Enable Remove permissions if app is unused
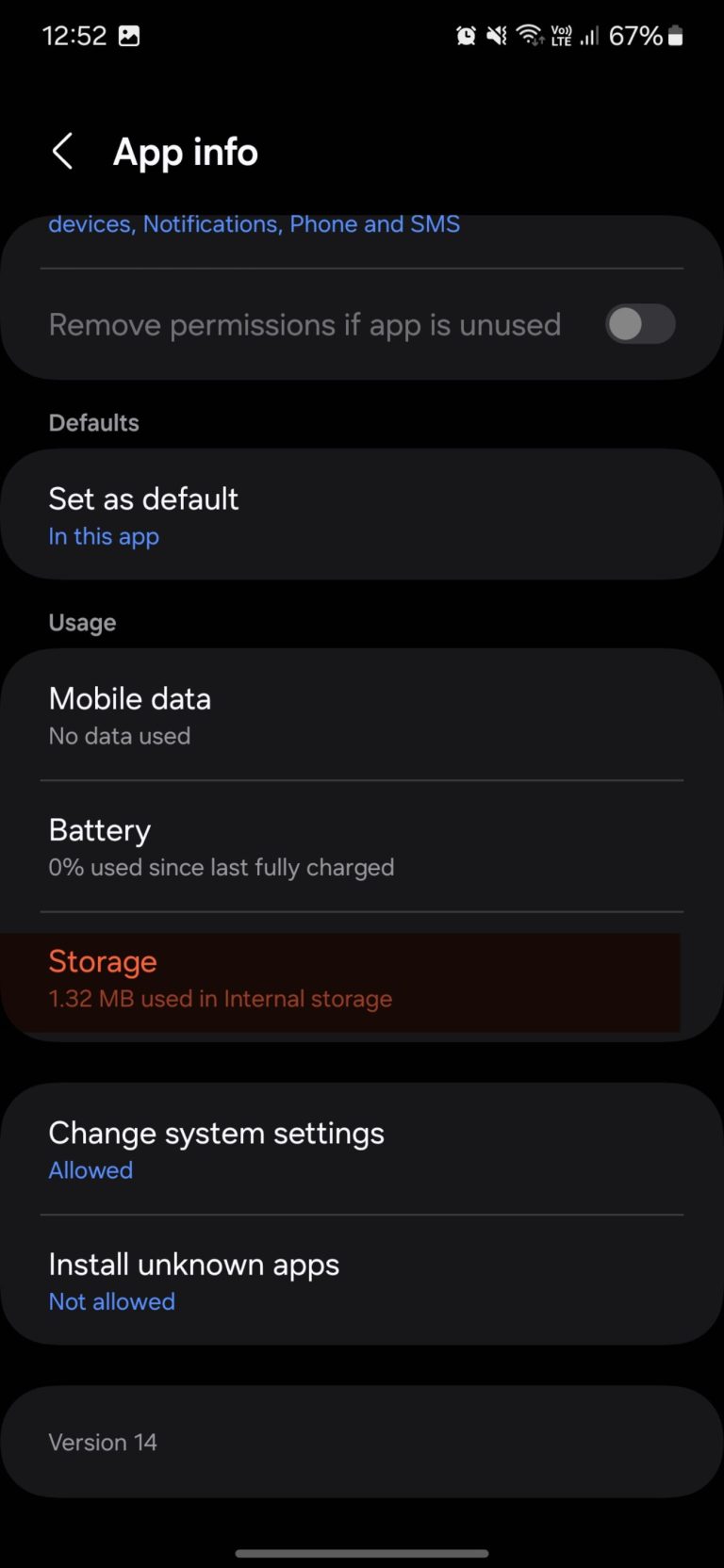Screen dimensions: 724x1568 [x=639, y=324]
